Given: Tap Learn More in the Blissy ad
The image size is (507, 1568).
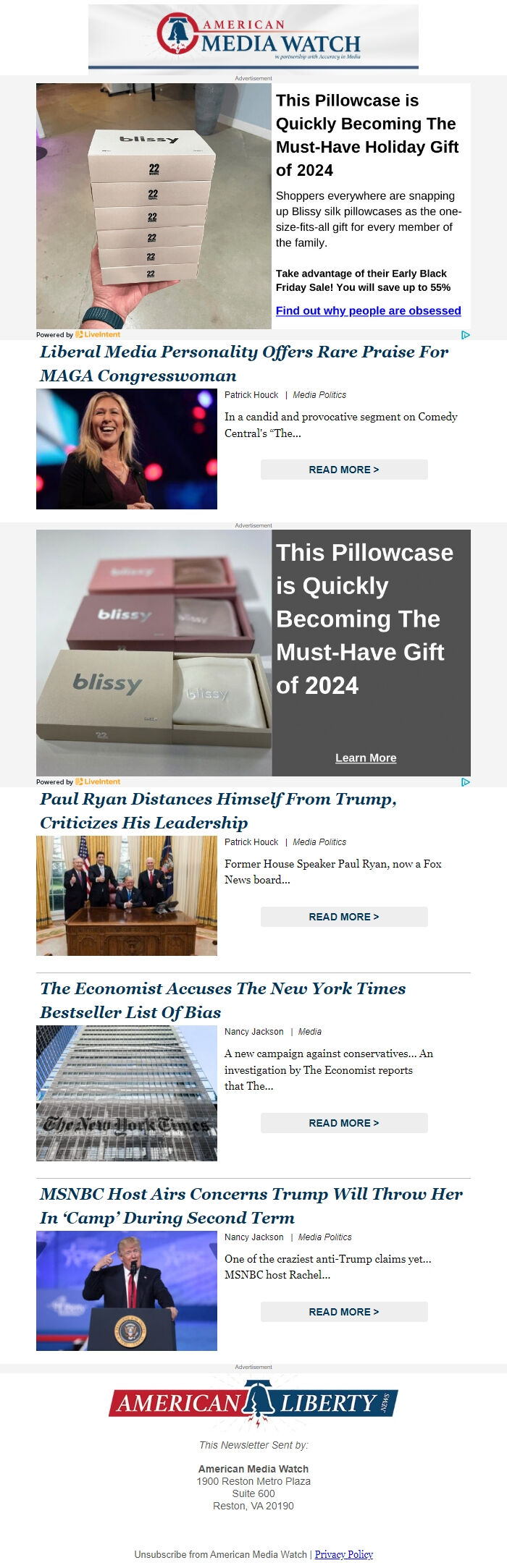Looking at the screenshot, I should (x=366, y=758).
